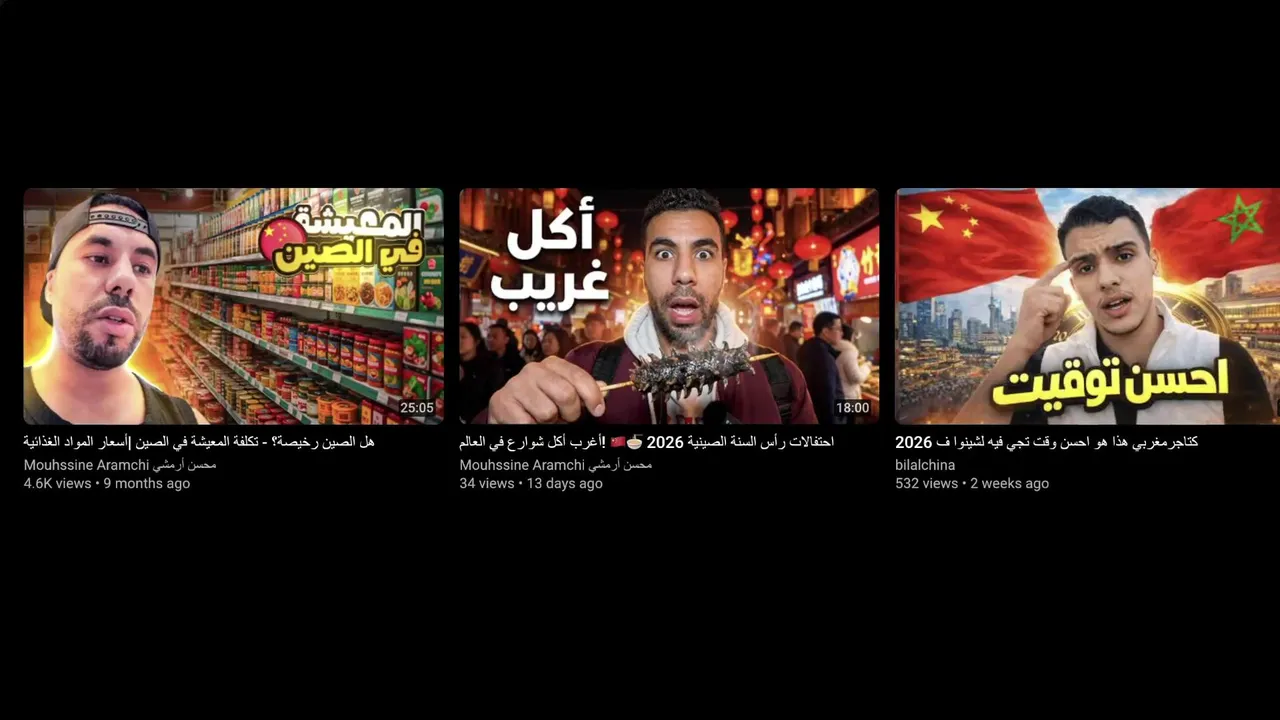Watch the bilalchina video with two flags
The width and height of the screenshot is (1280, 720).
(x=1087, y=306)
